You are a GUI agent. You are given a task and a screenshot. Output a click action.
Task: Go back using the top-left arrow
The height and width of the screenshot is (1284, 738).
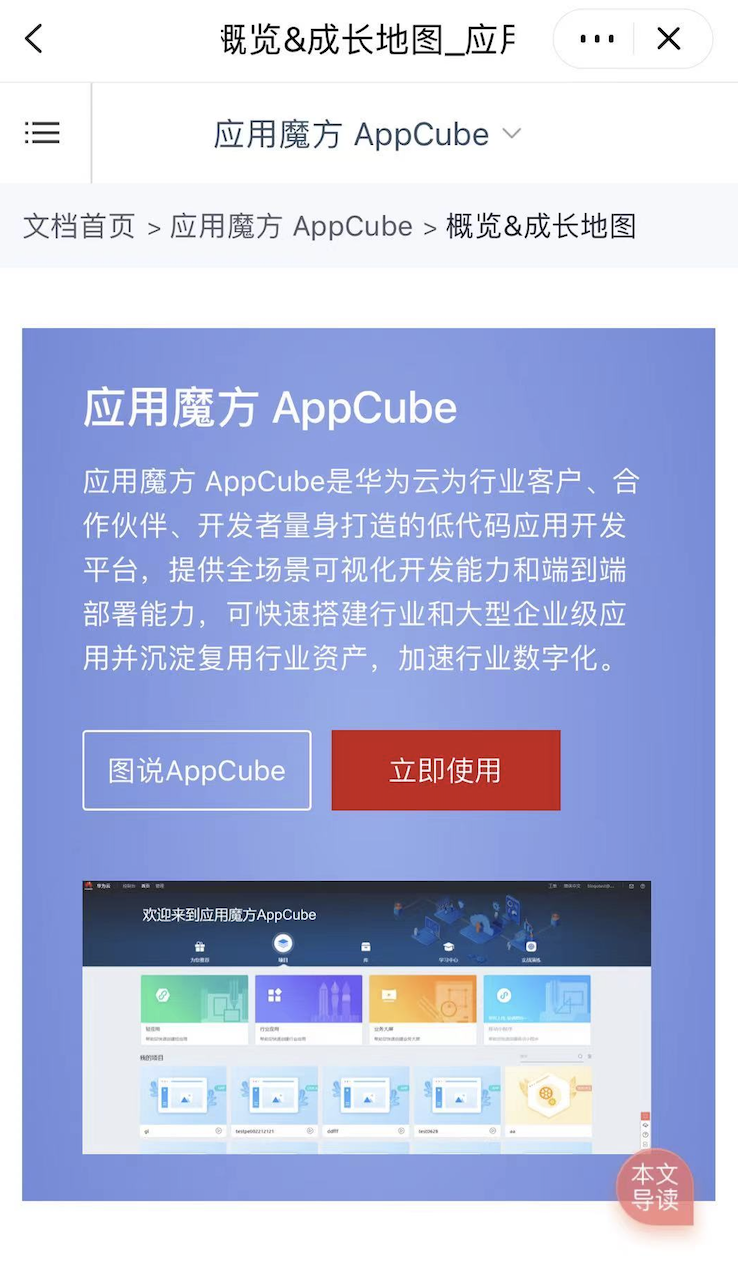[x=34, y=39]
